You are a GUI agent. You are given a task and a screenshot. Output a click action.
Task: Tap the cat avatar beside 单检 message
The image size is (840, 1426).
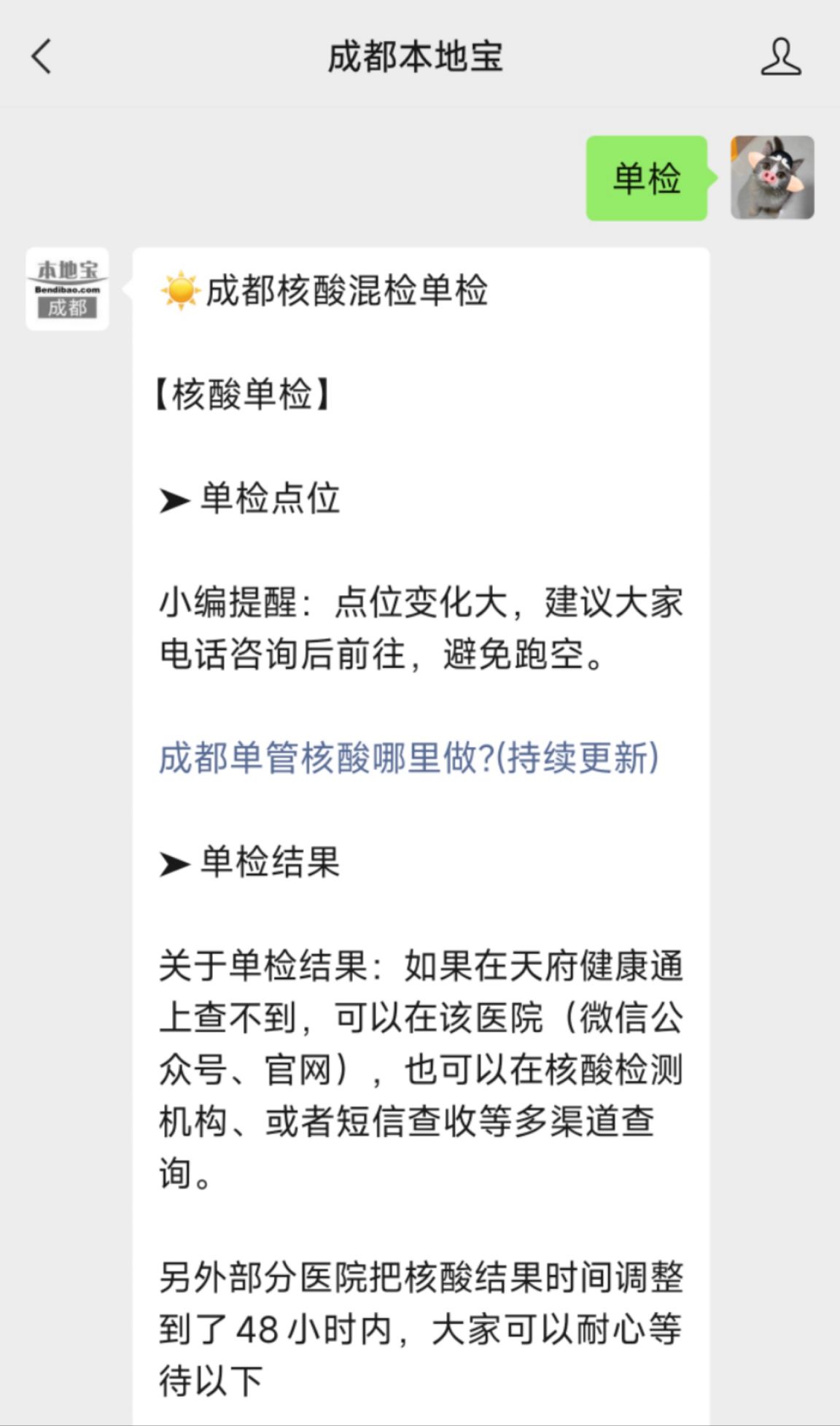(x=772, y=177)
